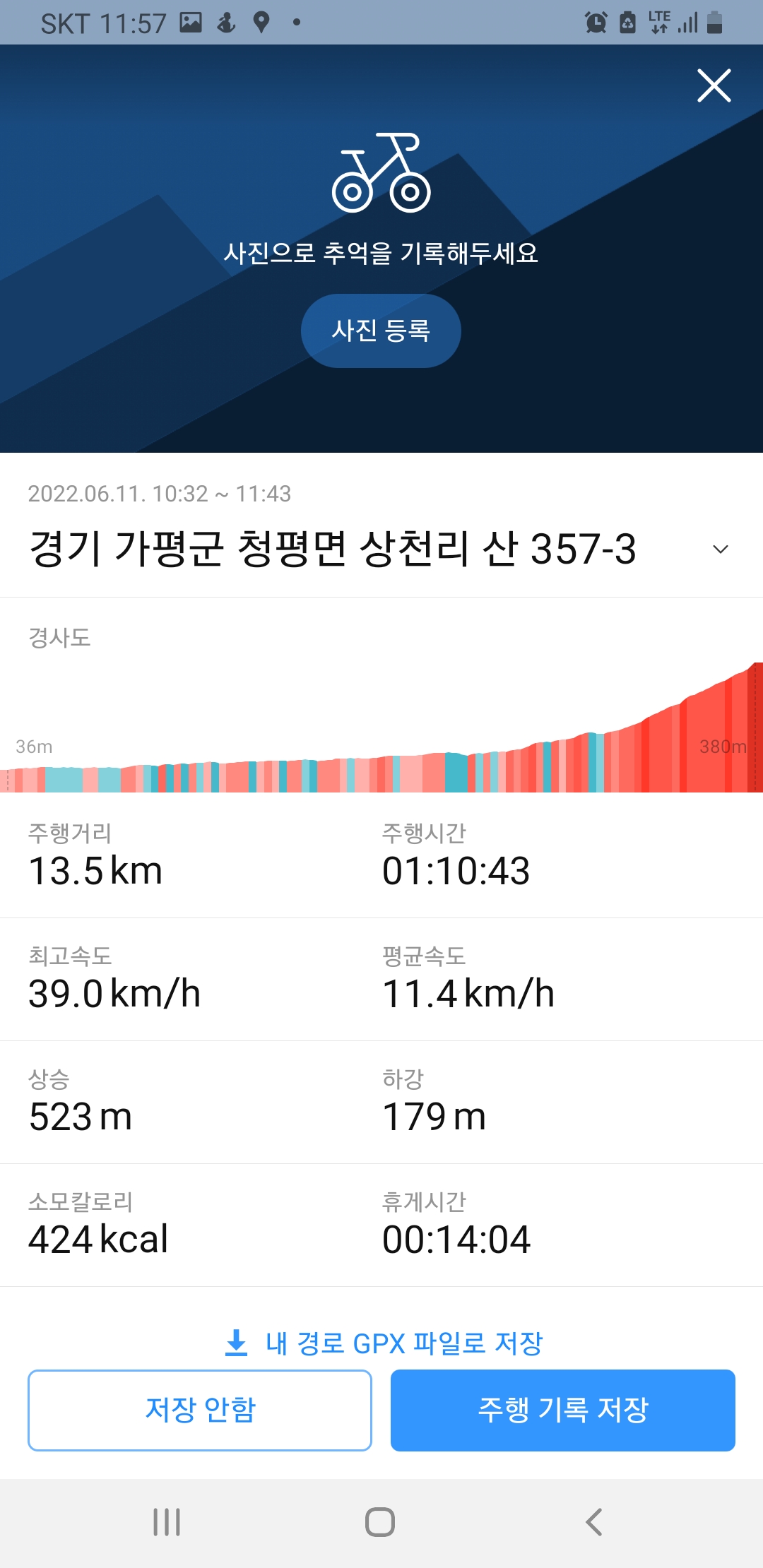The height and width of the screenshot is (1568, 763).
Task: Go back using system navigation arrow
Action: click(594, 1522)
